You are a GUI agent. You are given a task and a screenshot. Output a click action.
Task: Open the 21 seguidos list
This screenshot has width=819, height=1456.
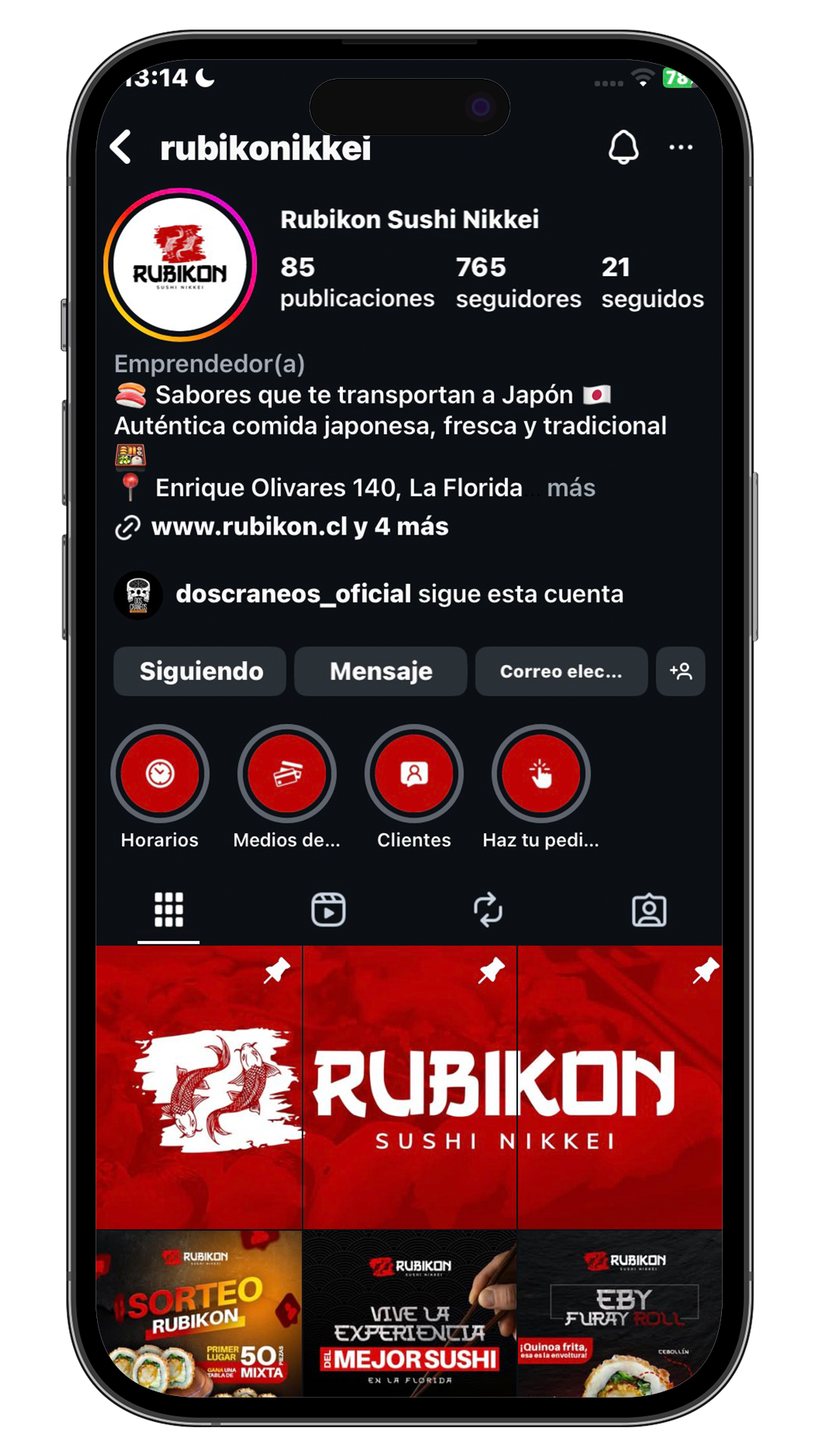point(651,282)
